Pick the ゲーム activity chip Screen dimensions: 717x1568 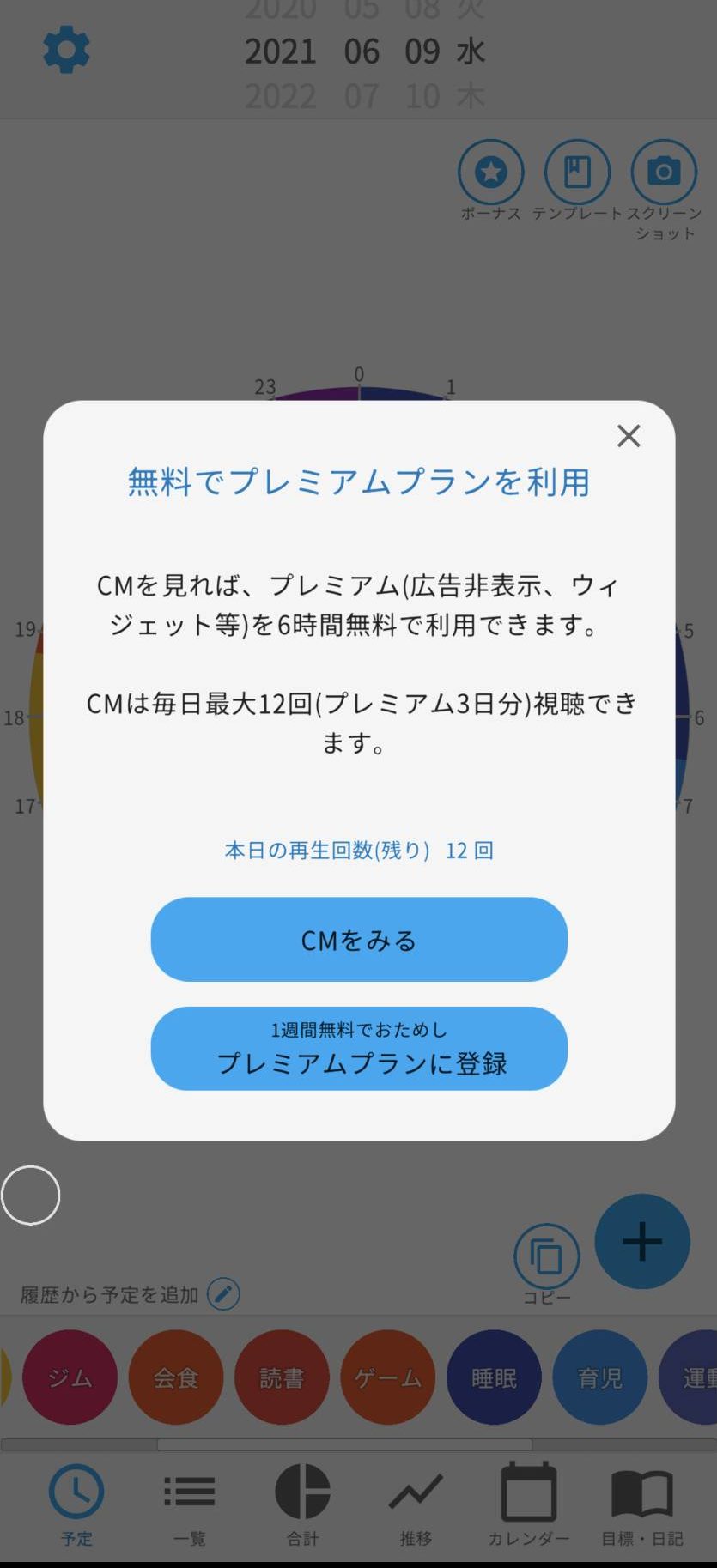388,1377
